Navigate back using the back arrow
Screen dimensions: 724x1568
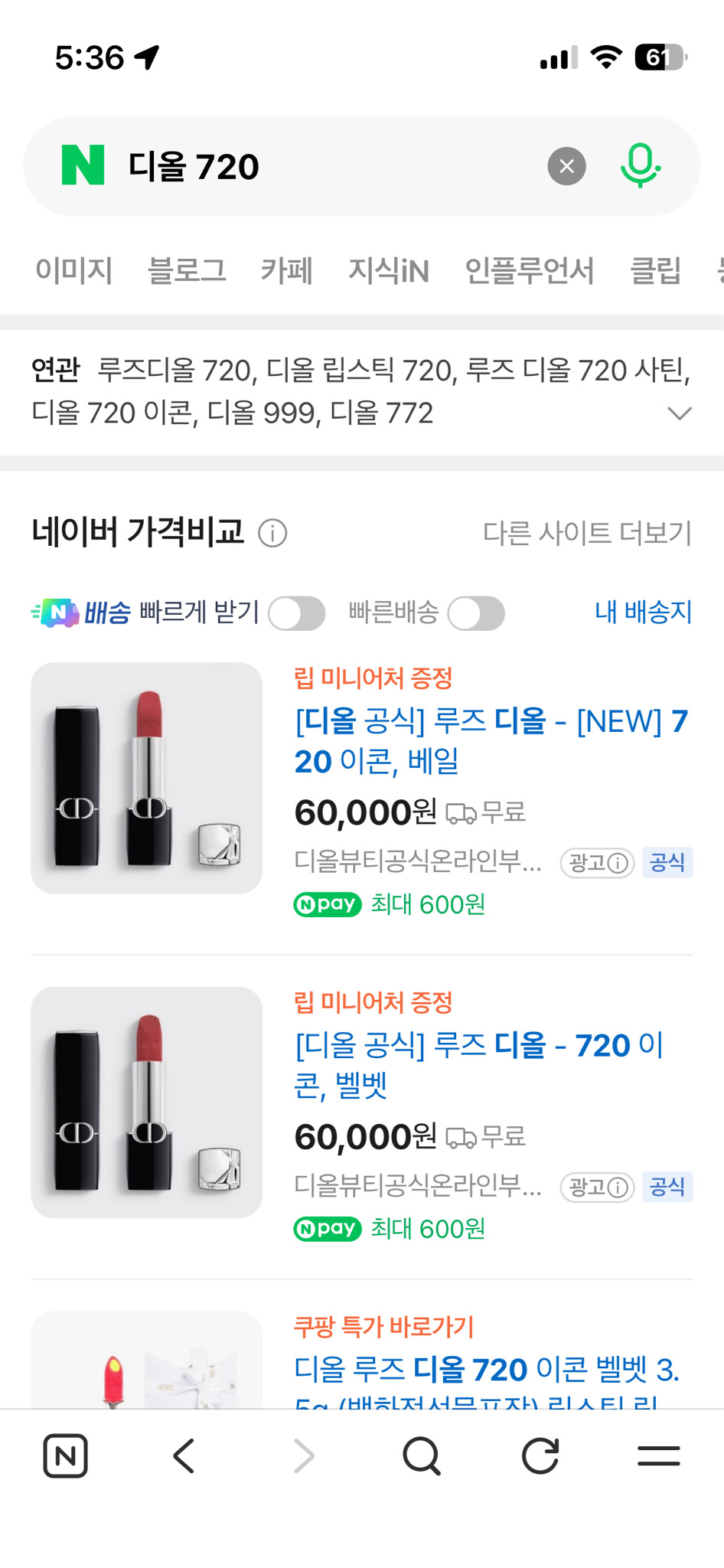coord(184,1455)
